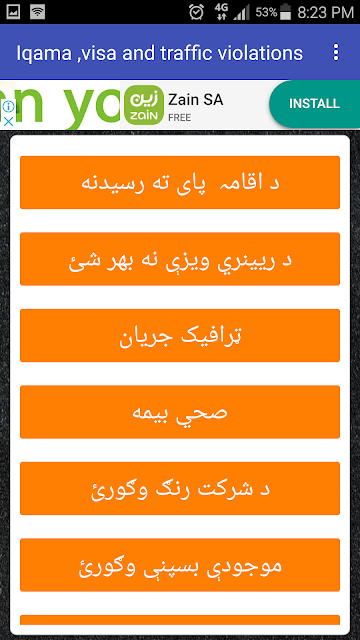
Task: Open the د رینري ویزې نه بهر شئ option
Action: pyautogui.click(x=180, y=259)
